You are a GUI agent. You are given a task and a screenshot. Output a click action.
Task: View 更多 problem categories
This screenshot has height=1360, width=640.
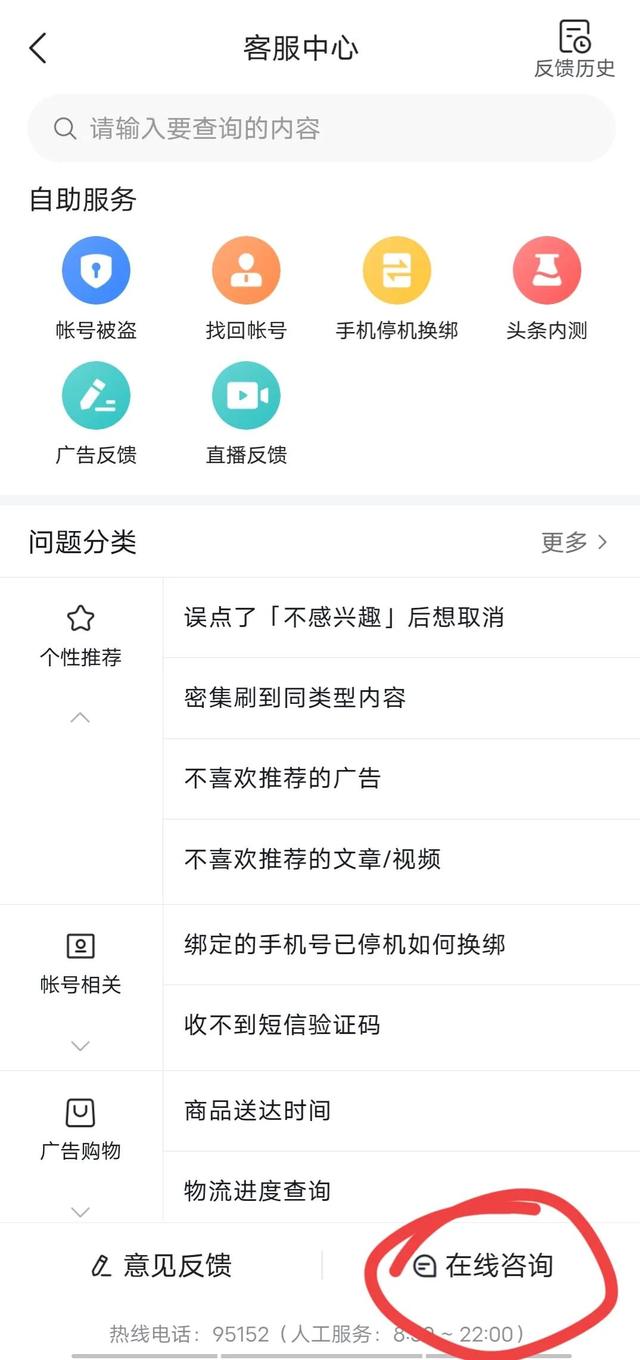(x=574, y=542)
